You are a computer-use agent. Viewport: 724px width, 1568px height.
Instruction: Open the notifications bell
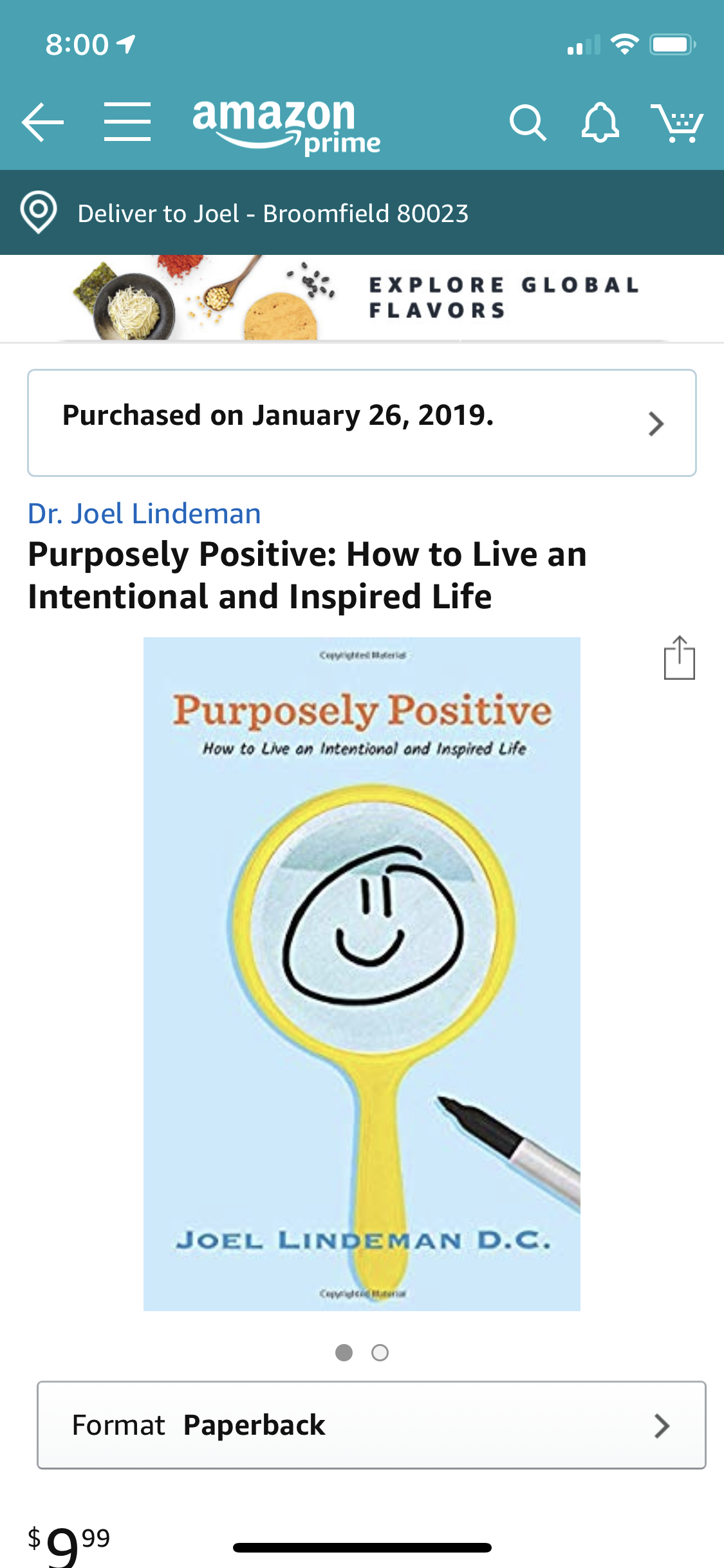pos(600,122)
